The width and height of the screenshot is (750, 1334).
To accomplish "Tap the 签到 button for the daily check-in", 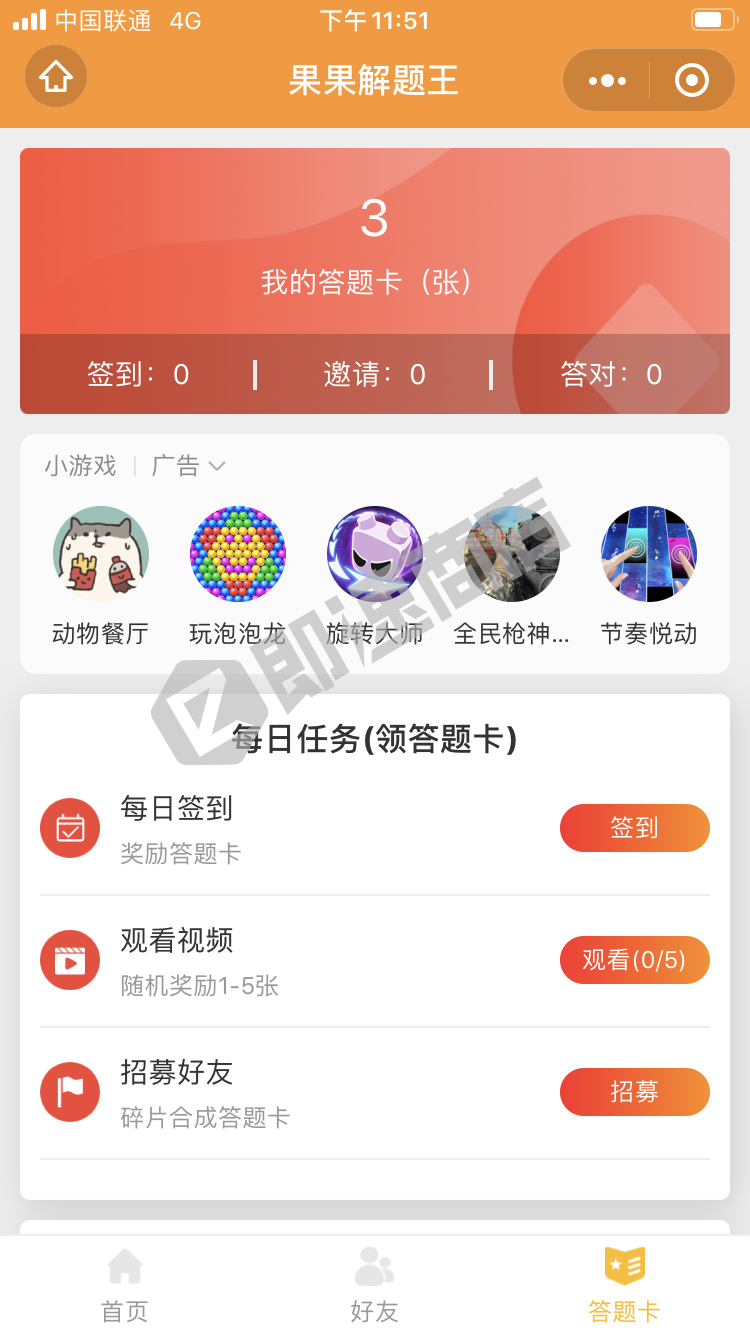I will pos(634,828).
